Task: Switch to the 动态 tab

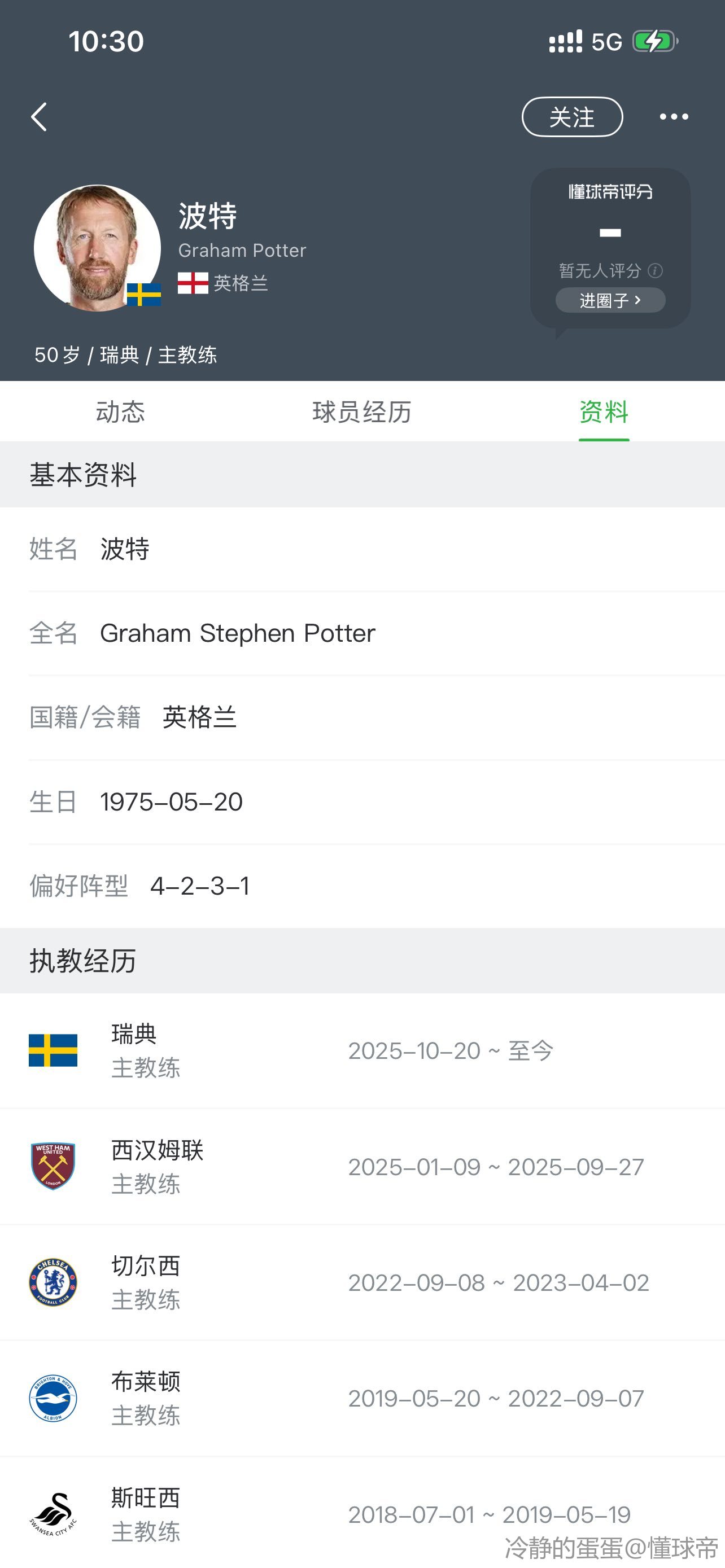Action: (x=120, y=412)
